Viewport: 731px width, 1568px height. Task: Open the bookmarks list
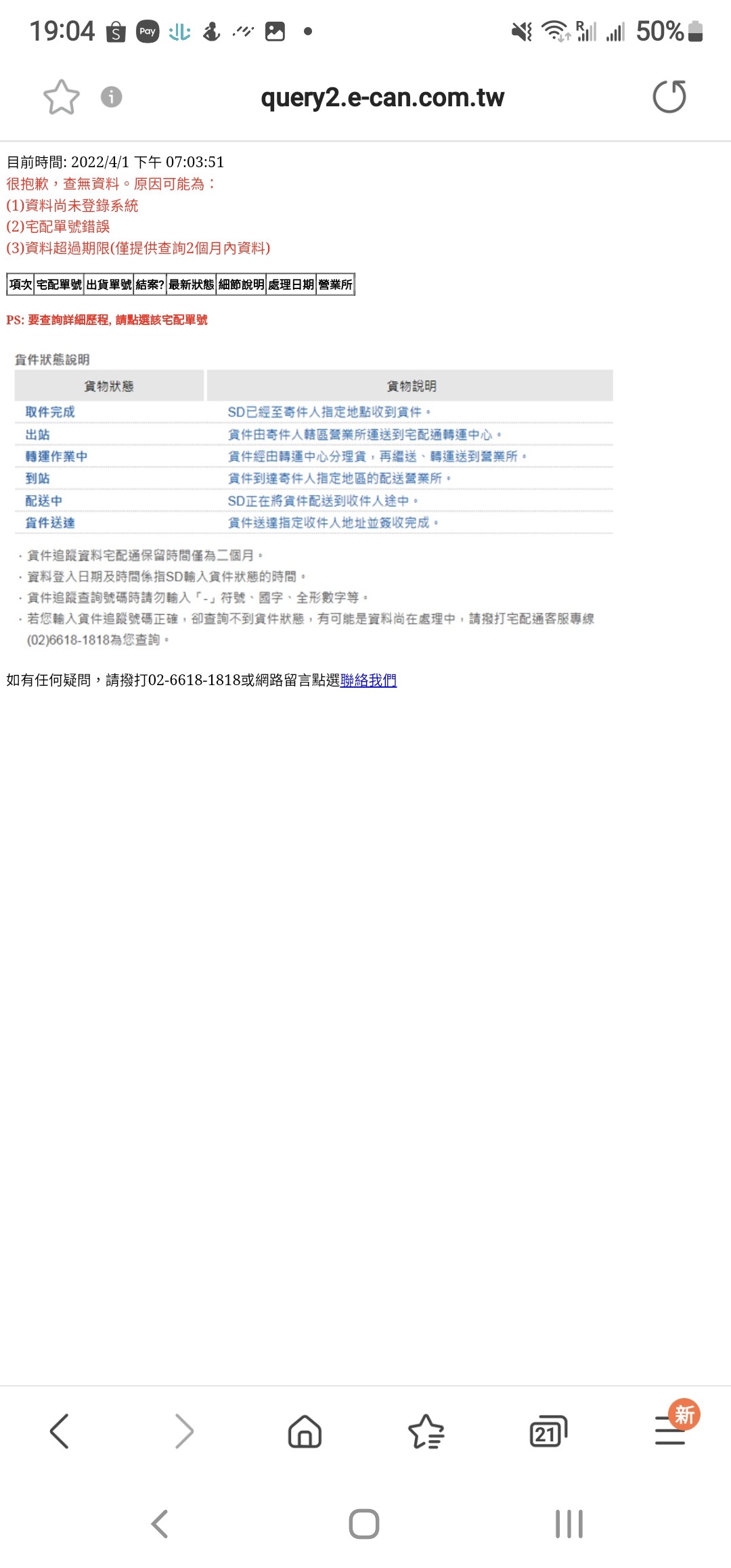click(426, 1431)
